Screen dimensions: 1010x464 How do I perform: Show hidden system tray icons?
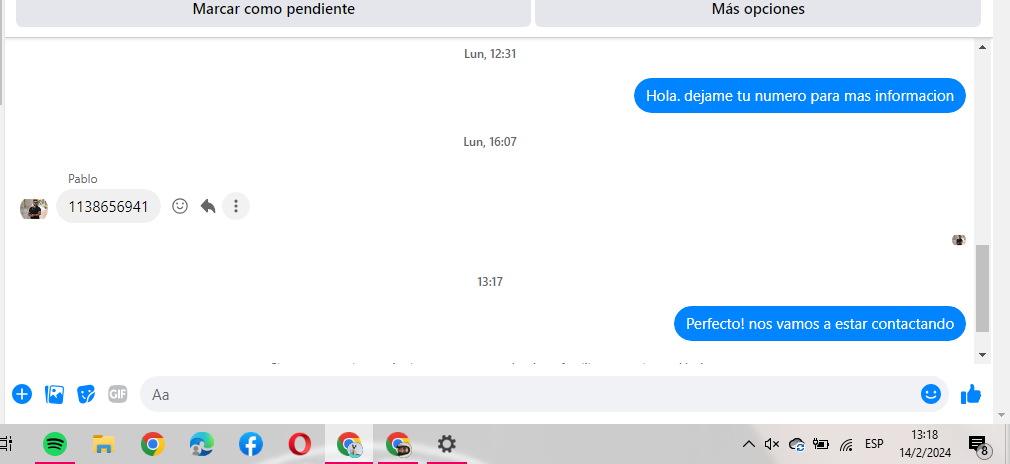click(x=748, y=444)
